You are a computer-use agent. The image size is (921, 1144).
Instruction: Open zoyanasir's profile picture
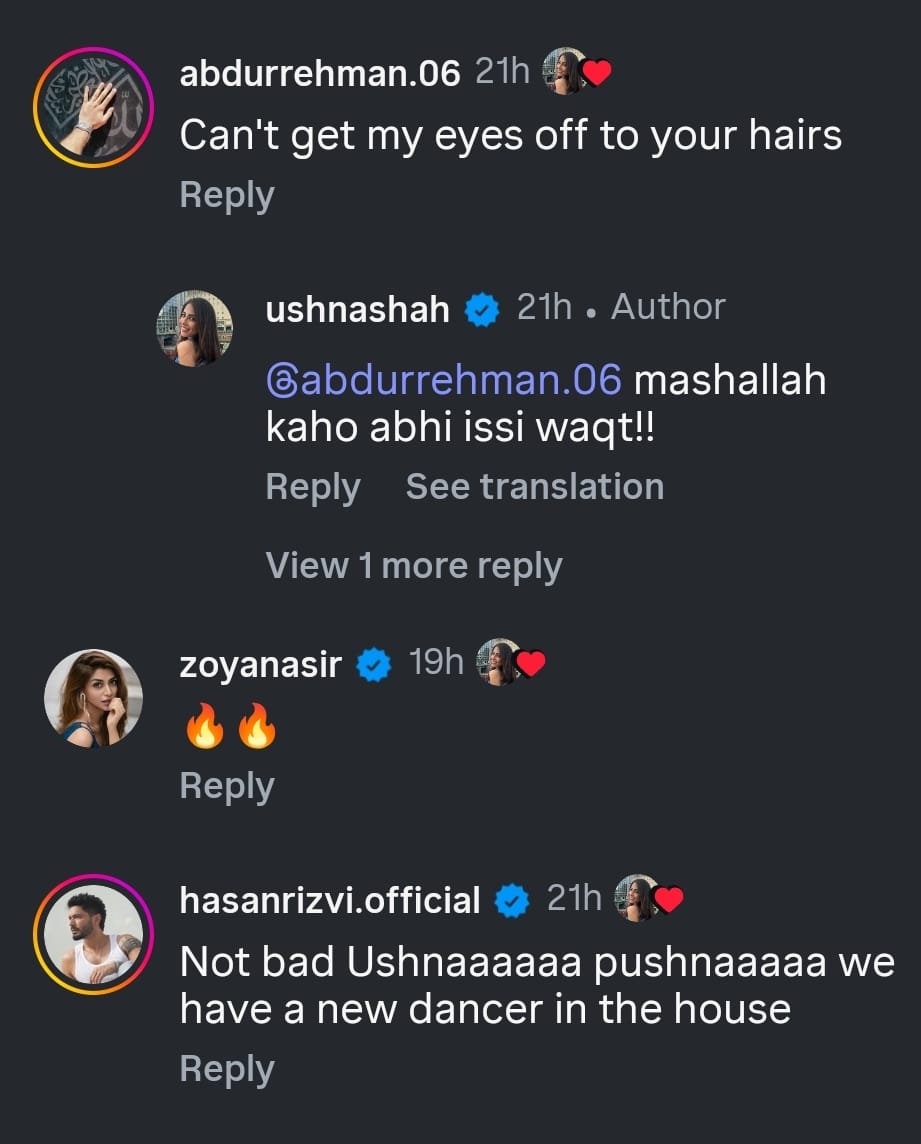(x=93, y=698)
